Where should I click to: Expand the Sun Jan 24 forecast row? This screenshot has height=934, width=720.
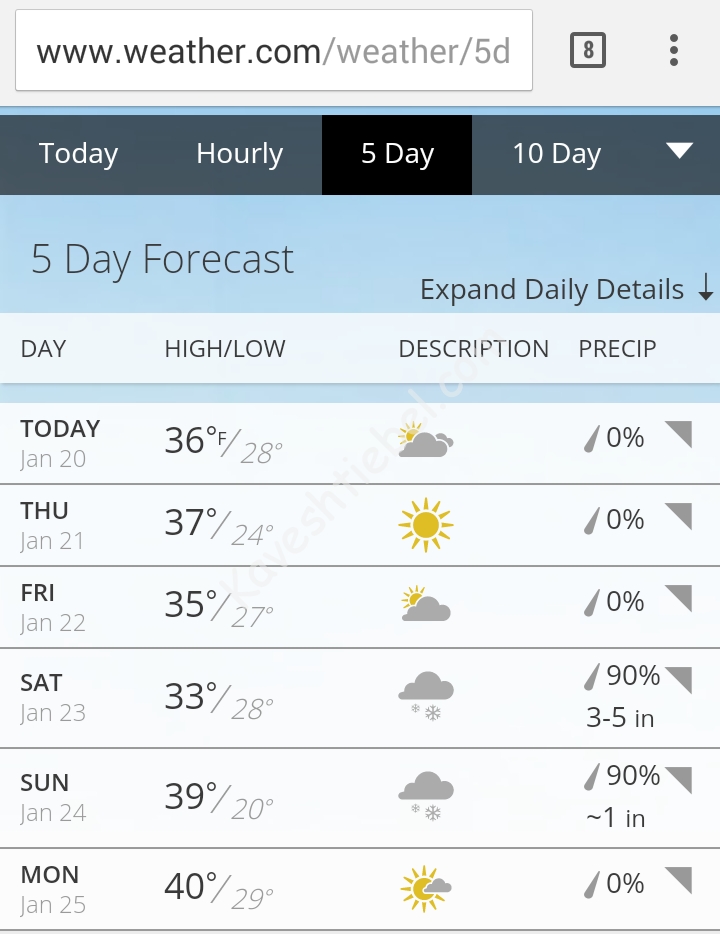pyautogui.click(x=679, y=780)
